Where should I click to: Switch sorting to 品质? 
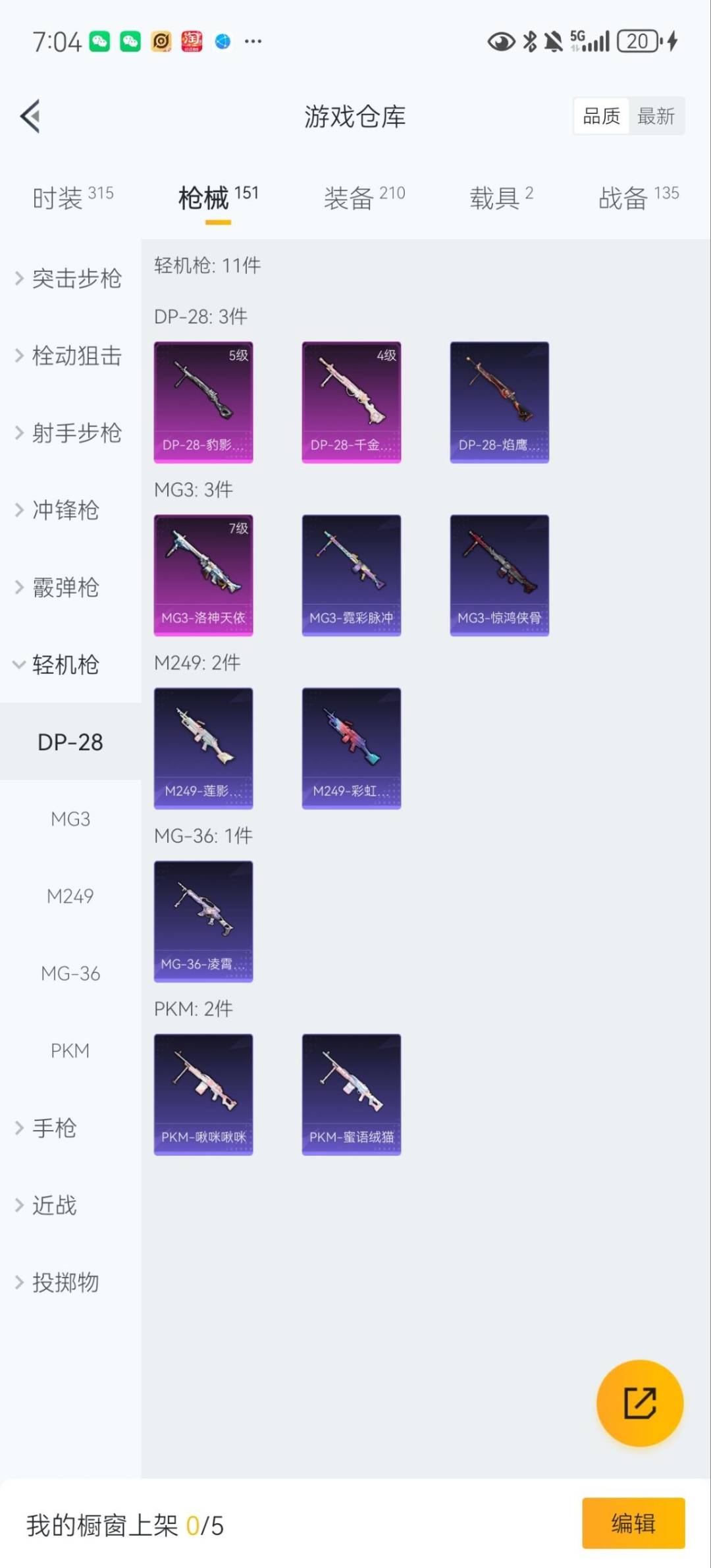point(601,116)
